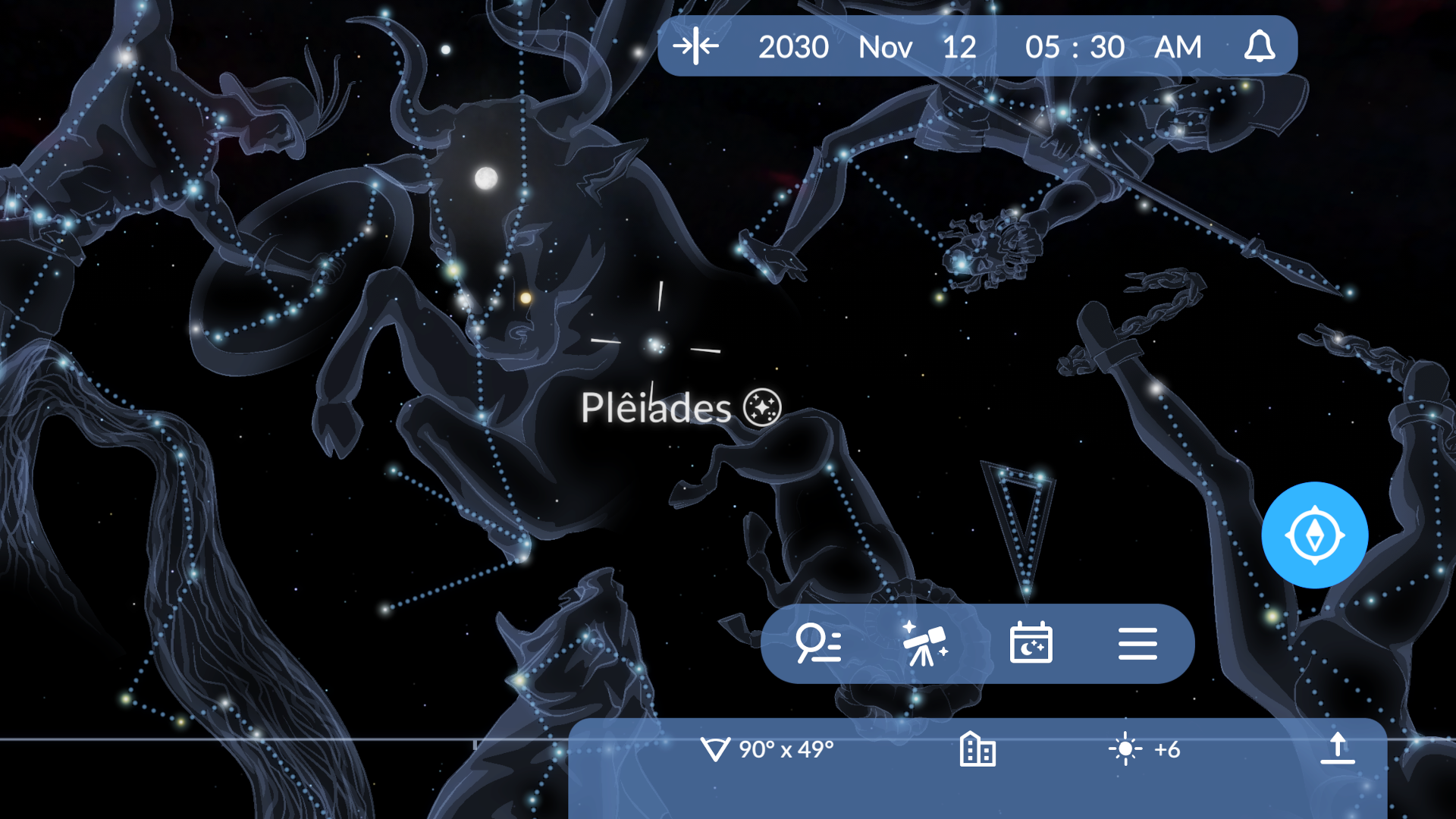Adjust the brightness +6 setting
Image resolution: width=1456 pixels, height=819 pixels.
(1144, 749)
